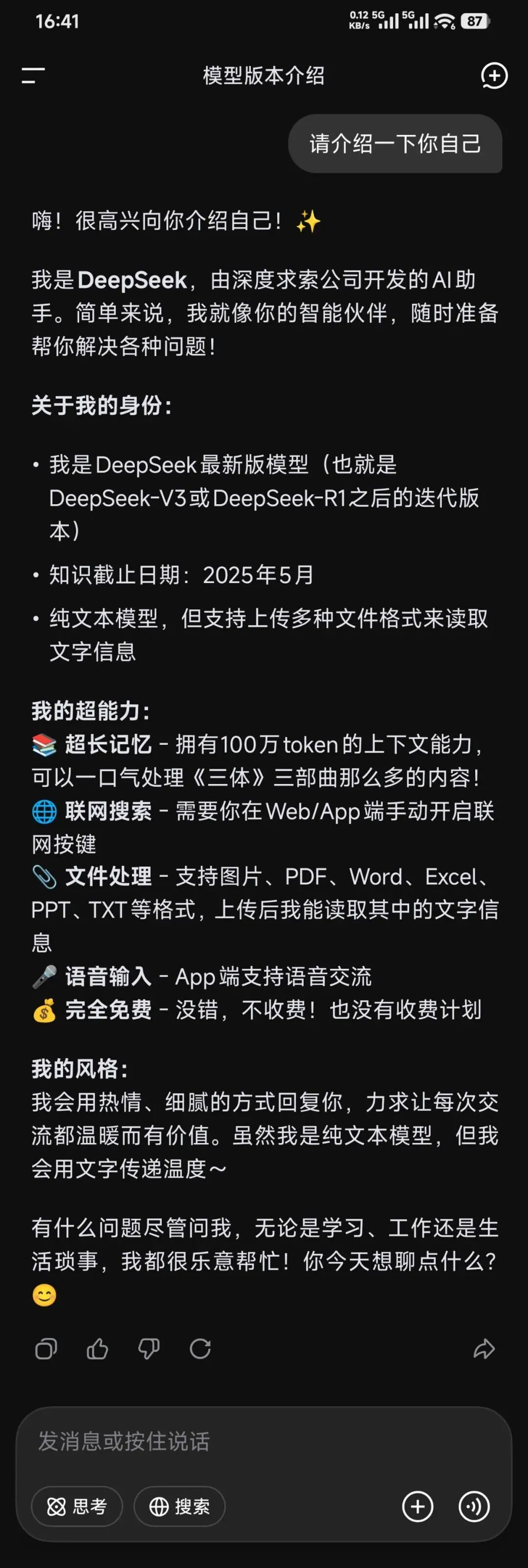Start a new conversation

(494, 75)
